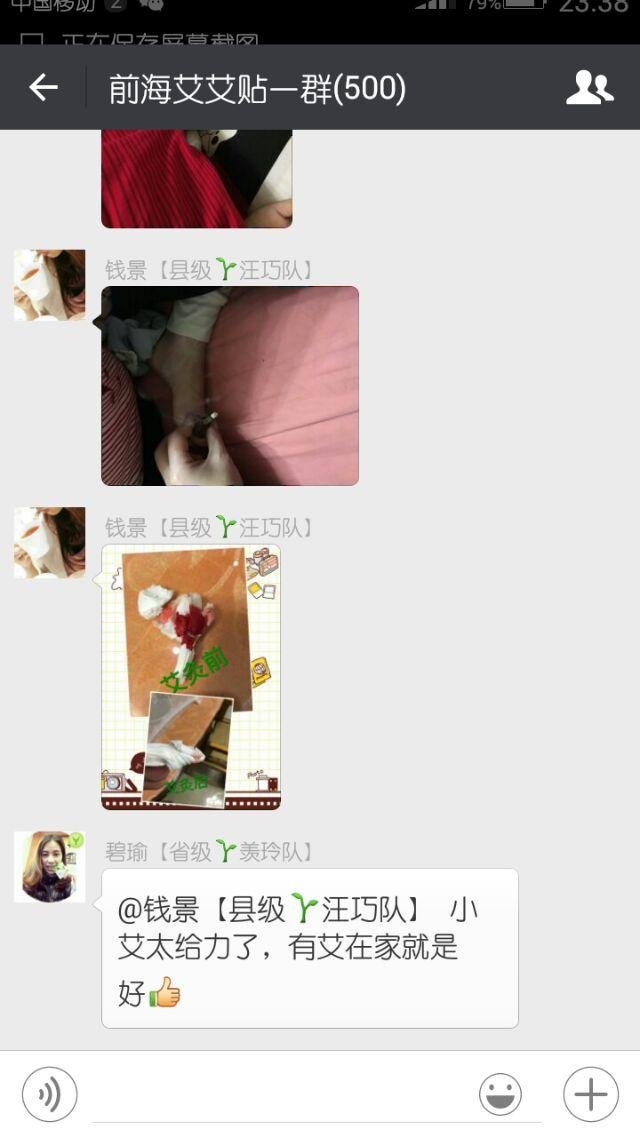Open the photo with the pink fabric

[x=230, y=386]
